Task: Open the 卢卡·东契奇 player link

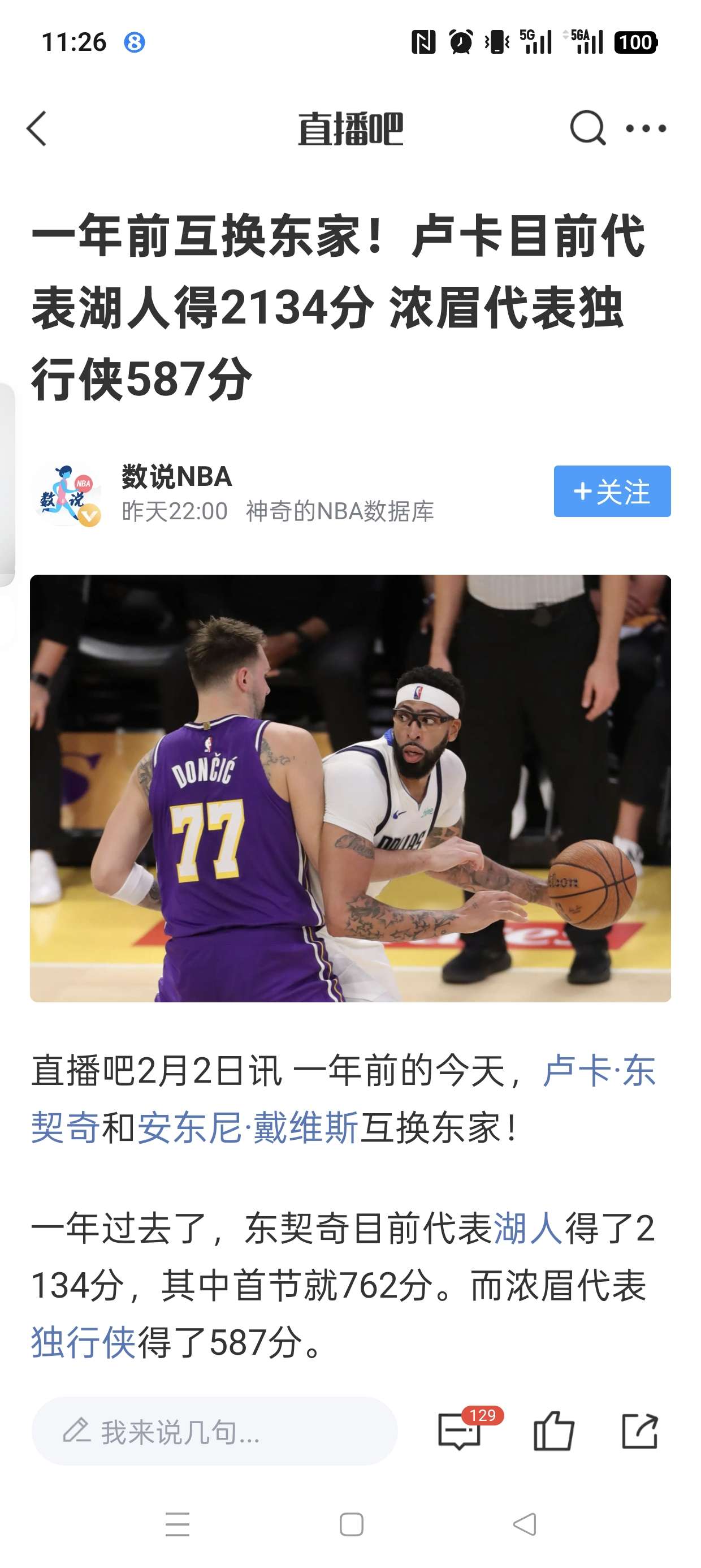Action: point(598,1071)
